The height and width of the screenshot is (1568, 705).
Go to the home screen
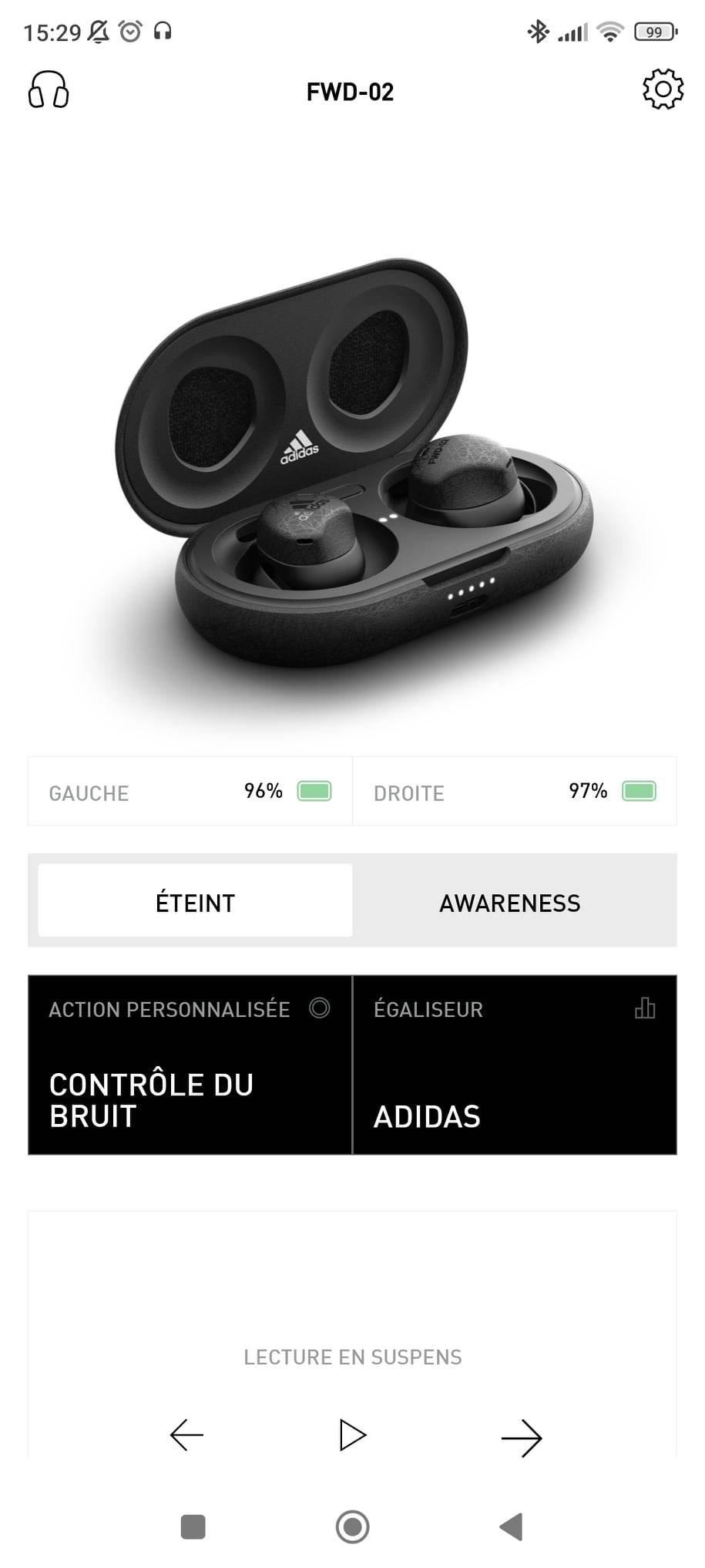pos(352,1526)
